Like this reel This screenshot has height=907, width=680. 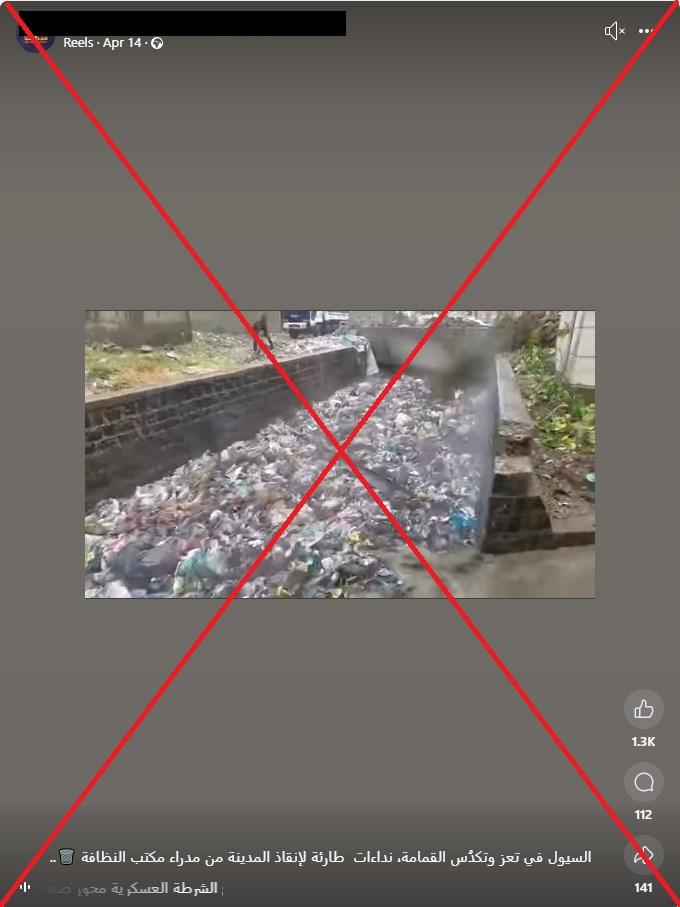643,709
